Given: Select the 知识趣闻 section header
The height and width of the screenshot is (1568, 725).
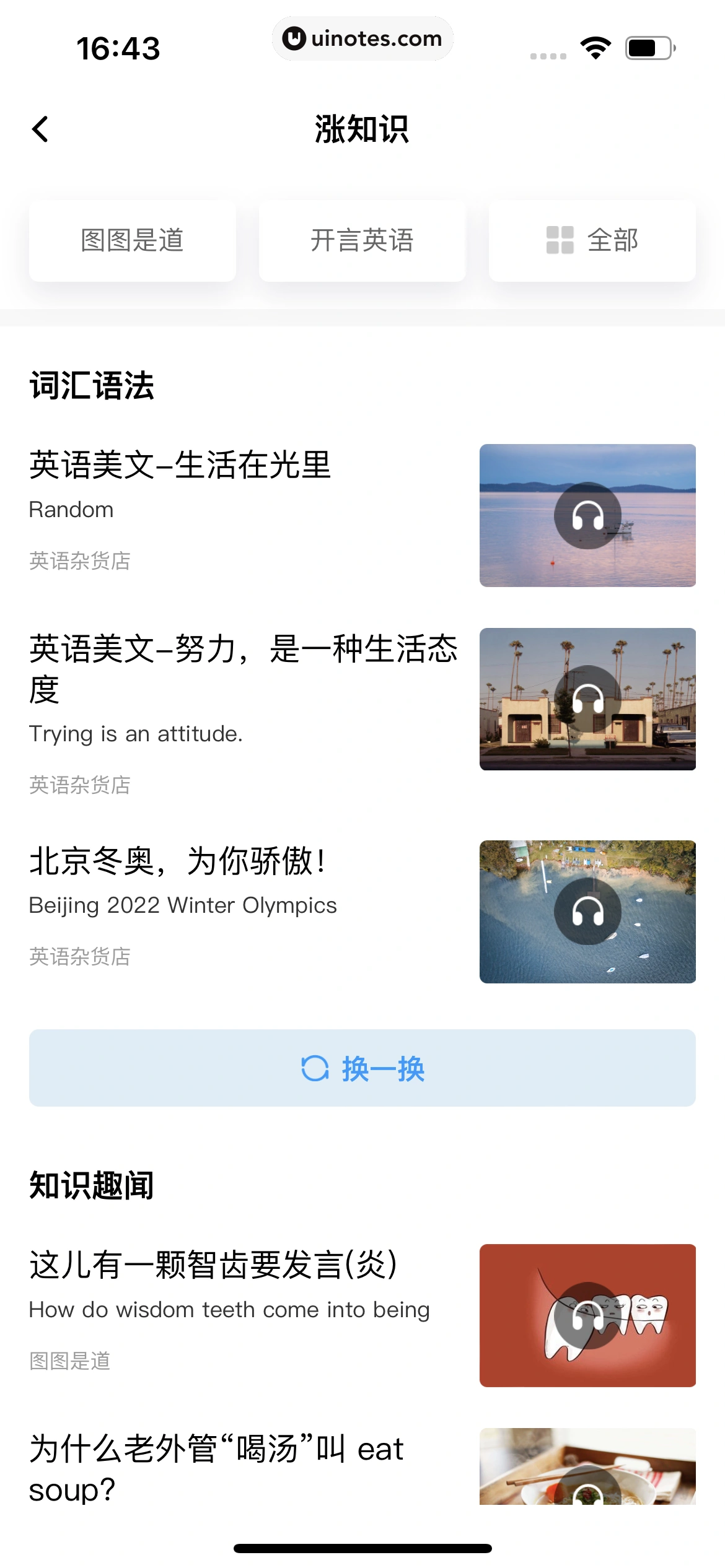Looking at the screenshot, I should (x=90, y=1186).
